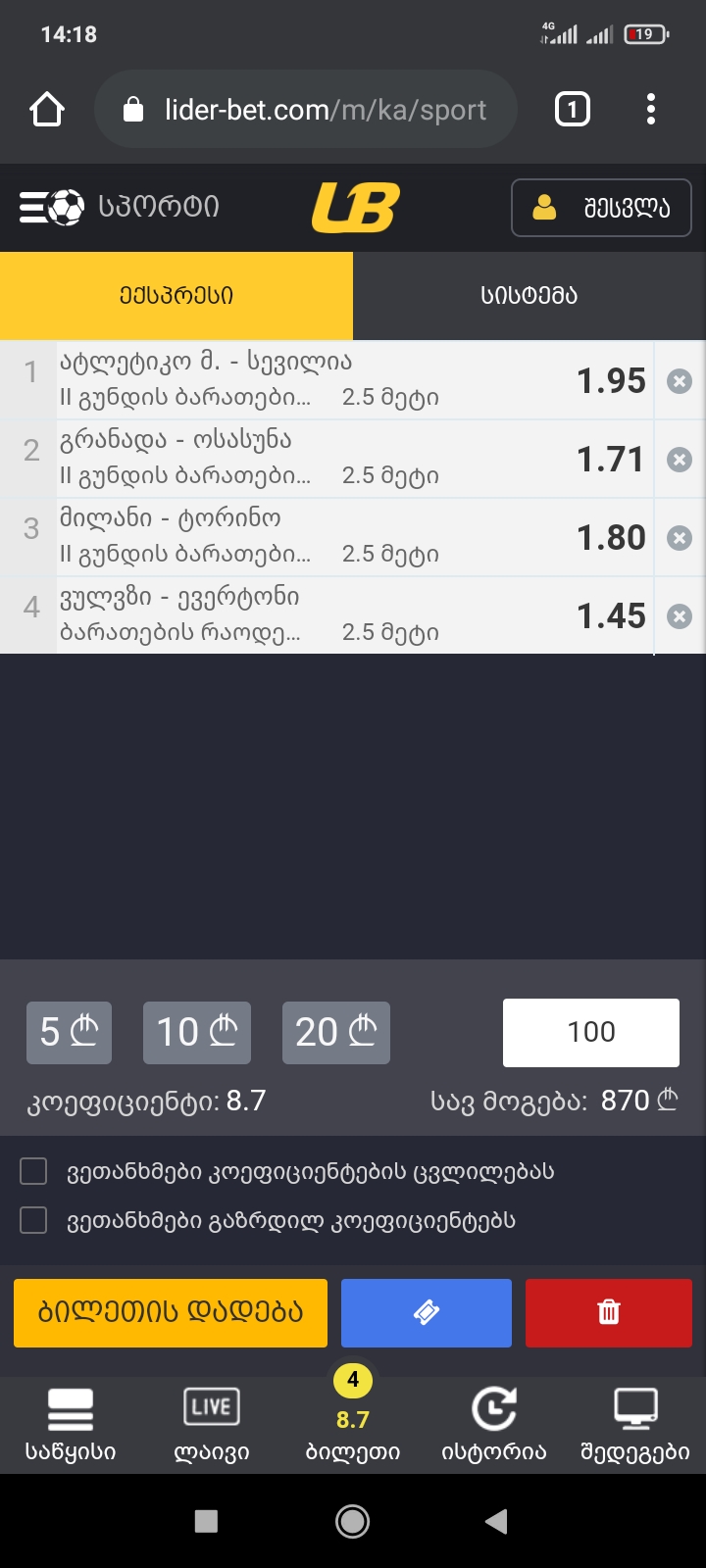
Task: Open the სპორტი sports menu
Action: coord(120,207)
